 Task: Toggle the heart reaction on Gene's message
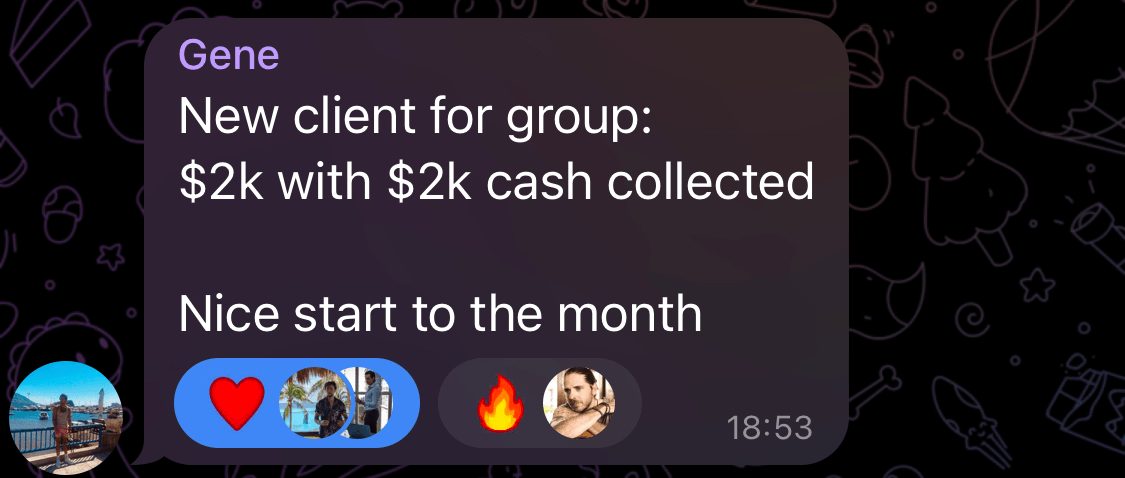238,402
